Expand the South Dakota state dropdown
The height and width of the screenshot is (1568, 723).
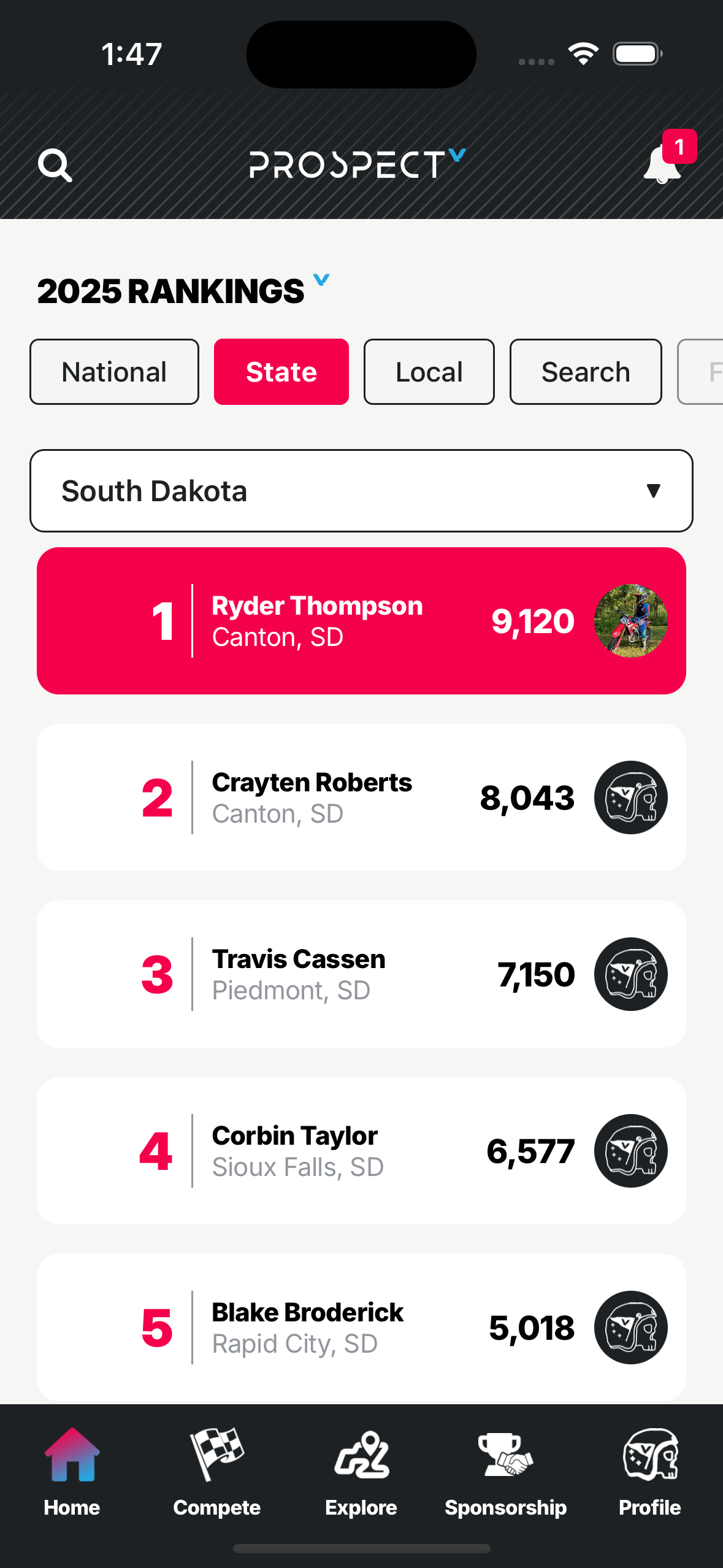pos(361,491)
